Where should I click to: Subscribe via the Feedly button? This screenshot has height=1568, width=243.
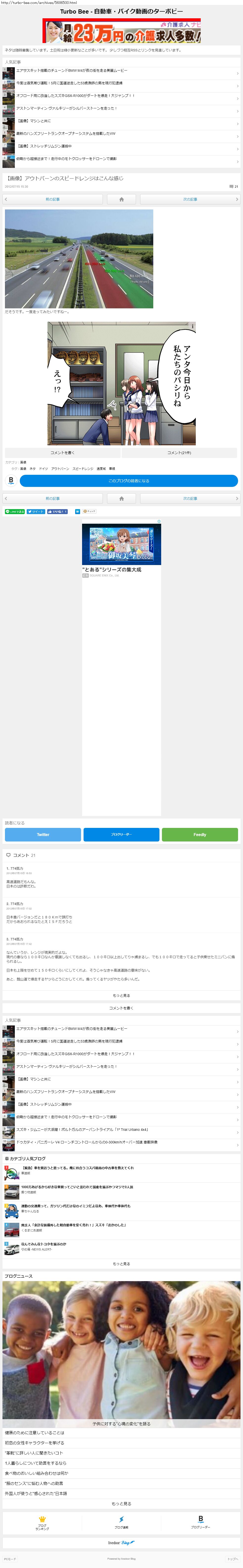[x=200, y=835]
